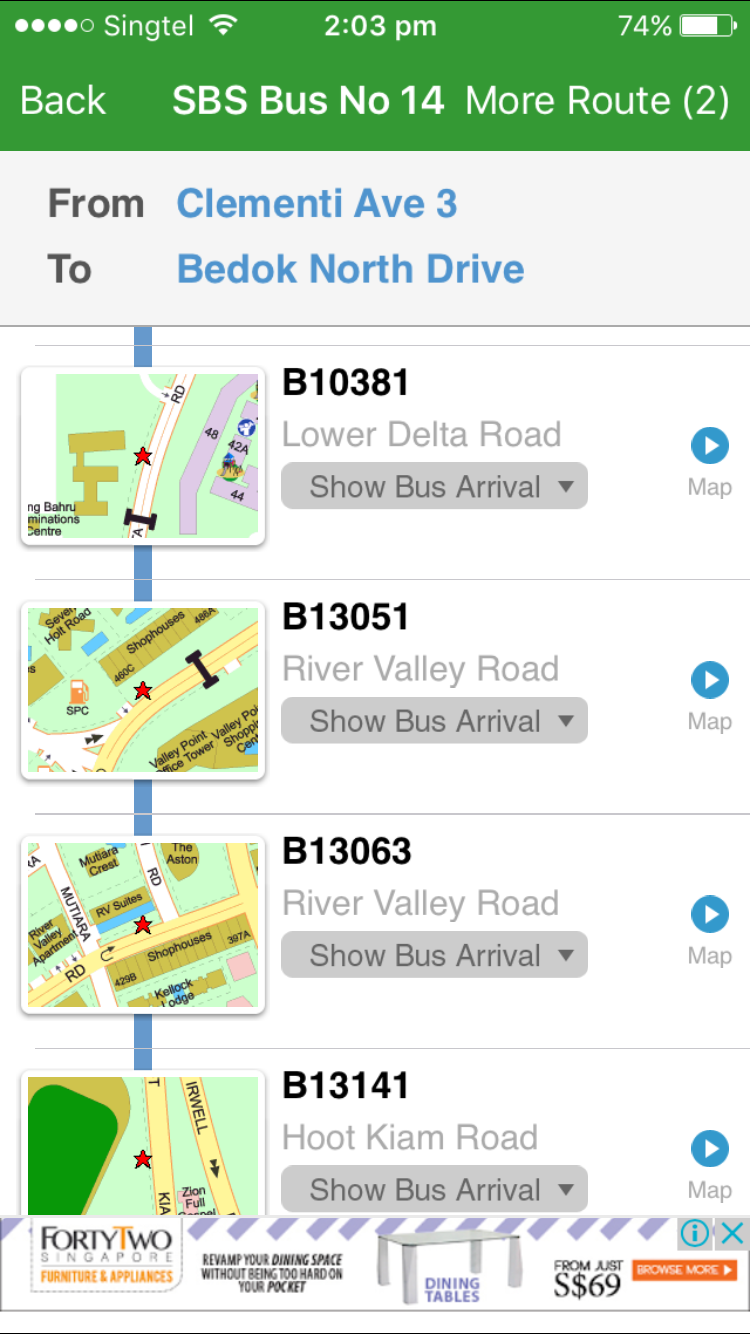
Task: Expand Show Bus Arrival for Hoot Kiam Road
Action: click(434, 1189)
